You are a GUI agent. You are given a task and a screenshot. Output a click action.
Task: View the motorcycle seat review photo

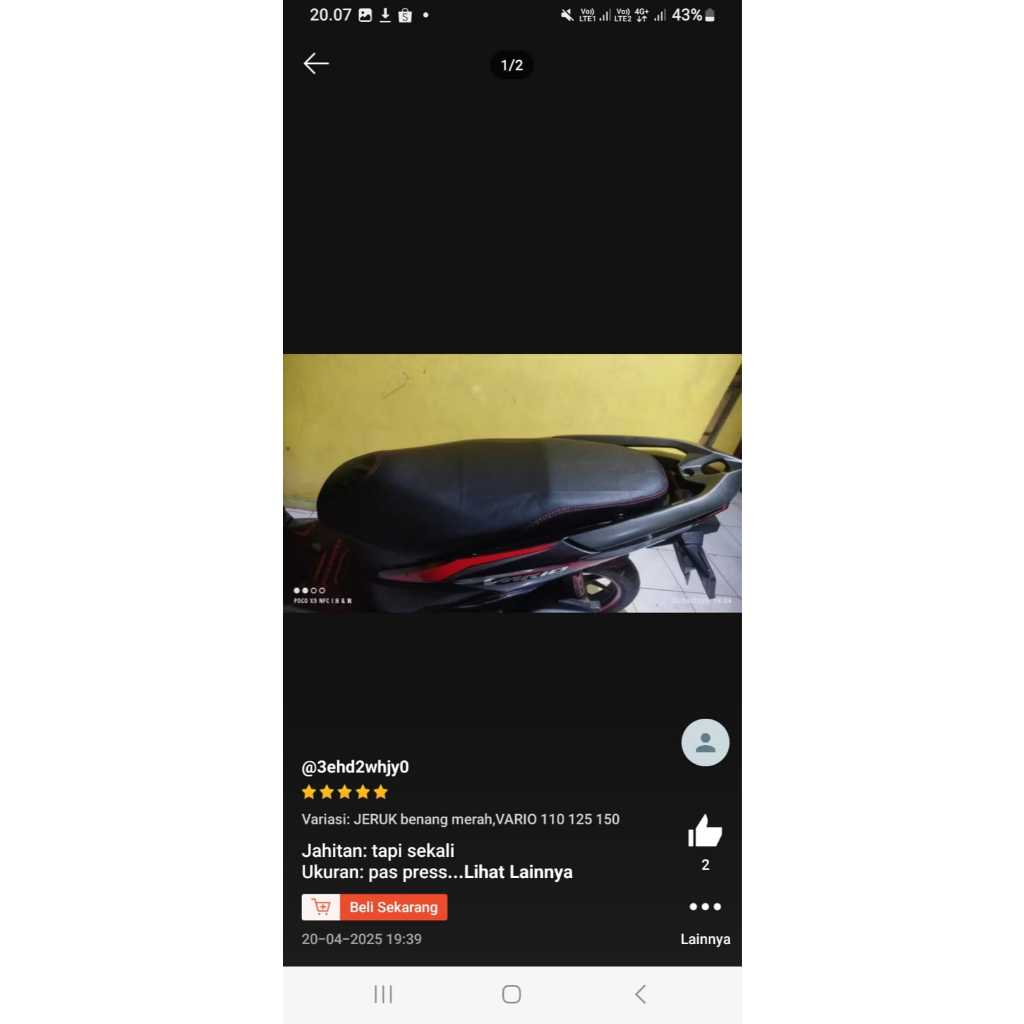[x=512, y=483]
